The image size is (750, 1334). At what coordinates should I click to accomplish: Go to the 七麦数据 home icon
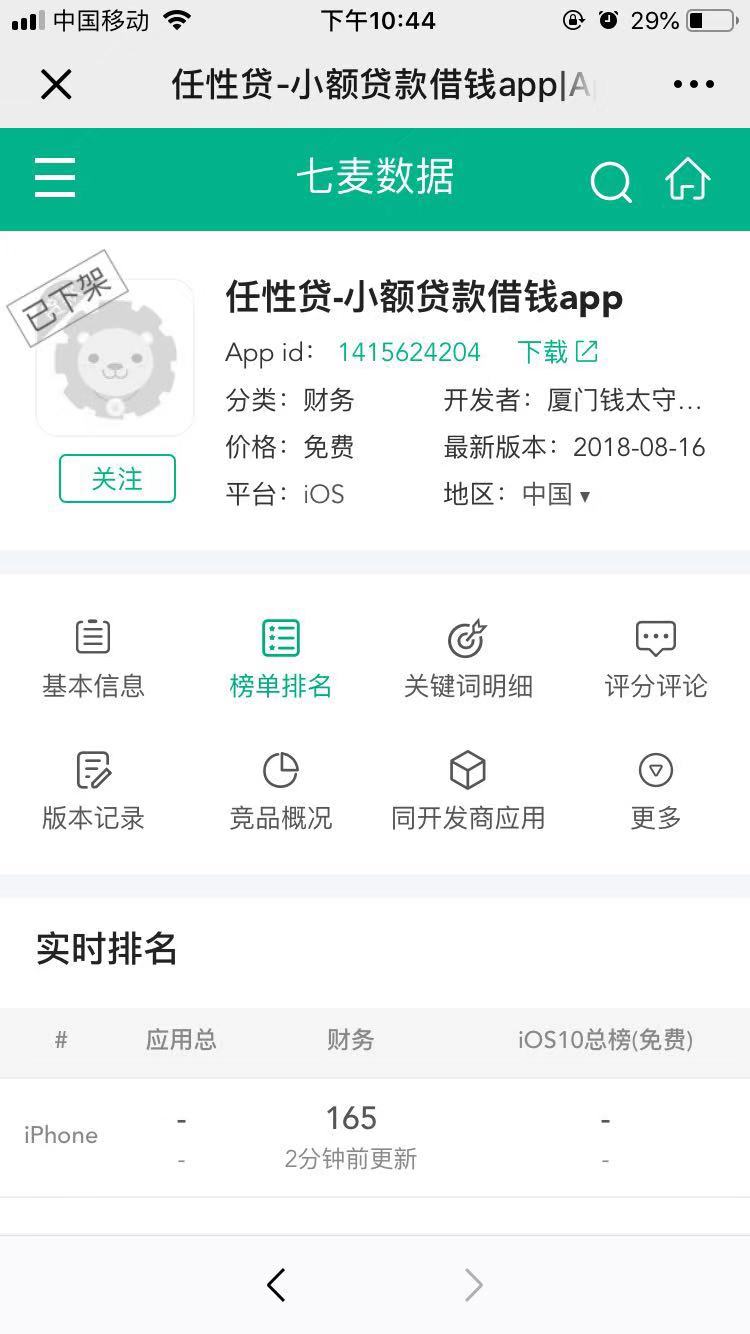[688, 180]
